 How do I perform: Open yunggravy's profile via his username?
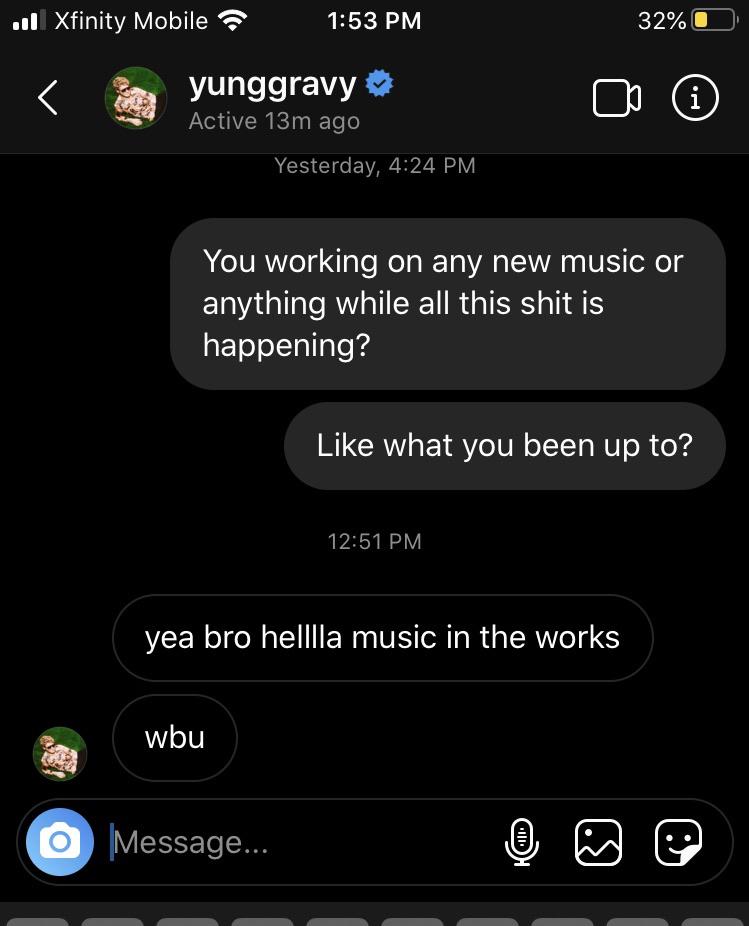[x=270, y=83]
